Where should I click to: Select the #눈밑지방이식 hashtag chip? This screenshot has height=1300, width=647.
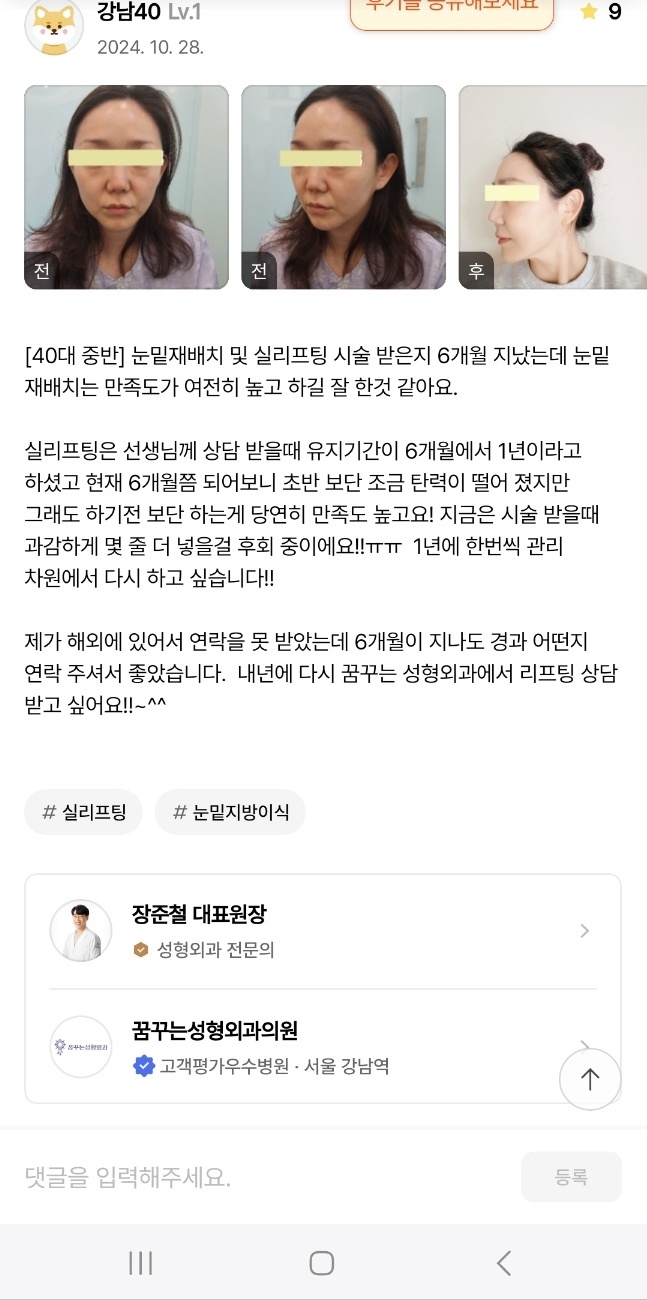(x=230, y=812)
